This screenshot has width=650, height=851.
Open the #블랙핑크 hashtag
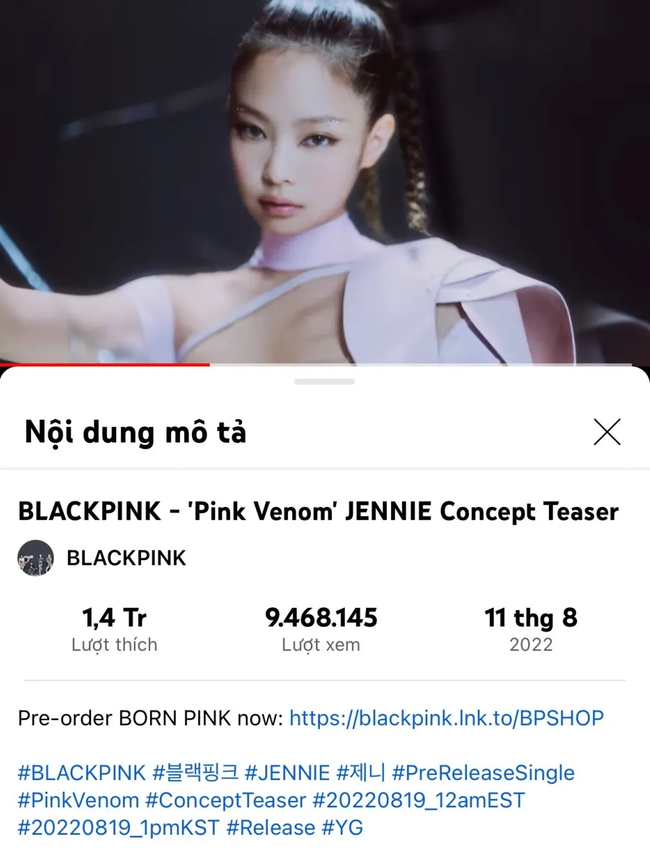pos(195,773)
